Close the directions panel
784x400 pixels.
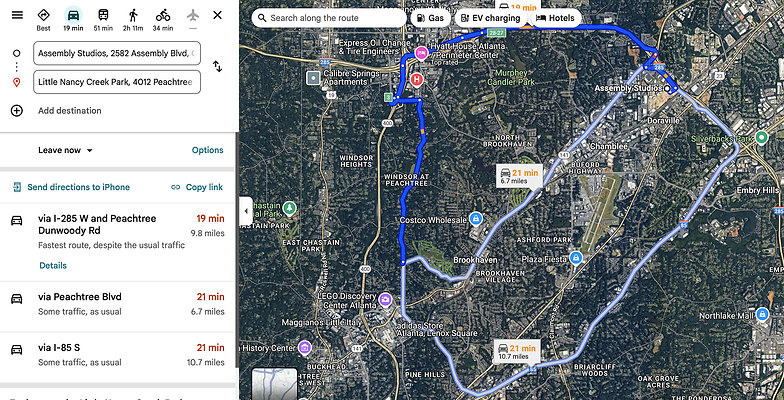point(217,15)
